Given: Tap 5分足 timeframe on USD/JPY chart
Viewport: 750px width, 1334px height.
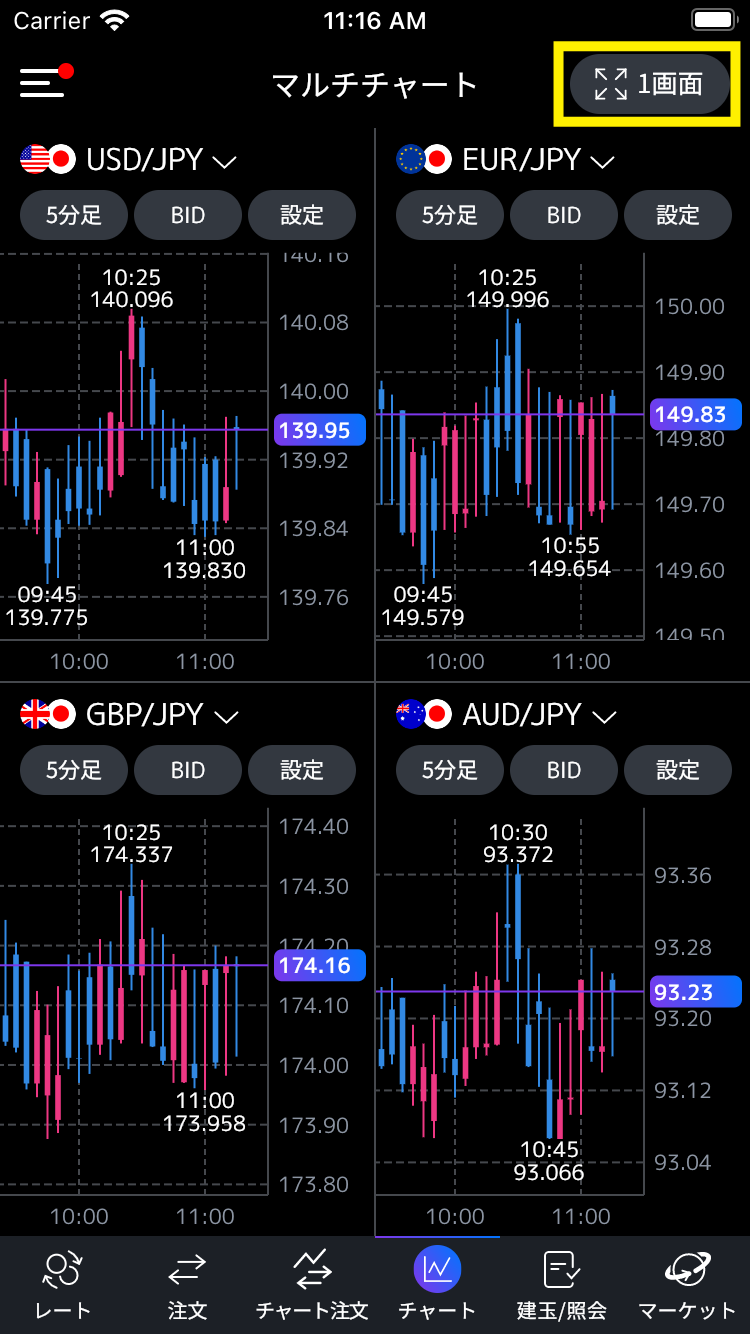Looking at the screenshot, I should pos(74,214).
